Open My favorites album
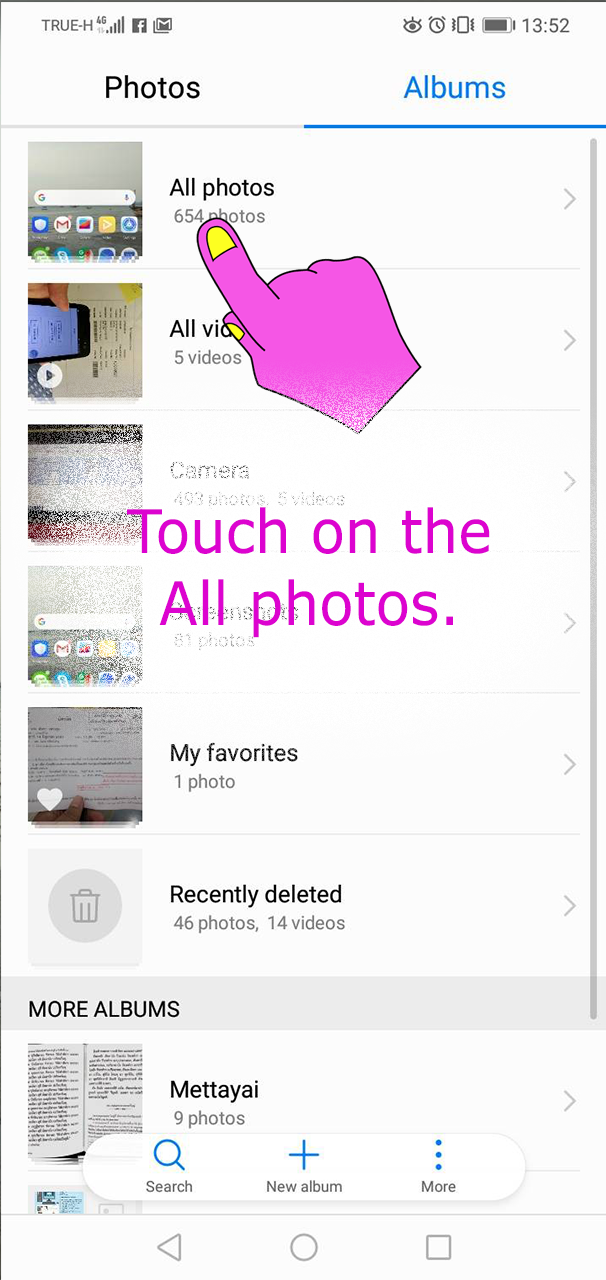606x1280 pixels. pos(300,765)
